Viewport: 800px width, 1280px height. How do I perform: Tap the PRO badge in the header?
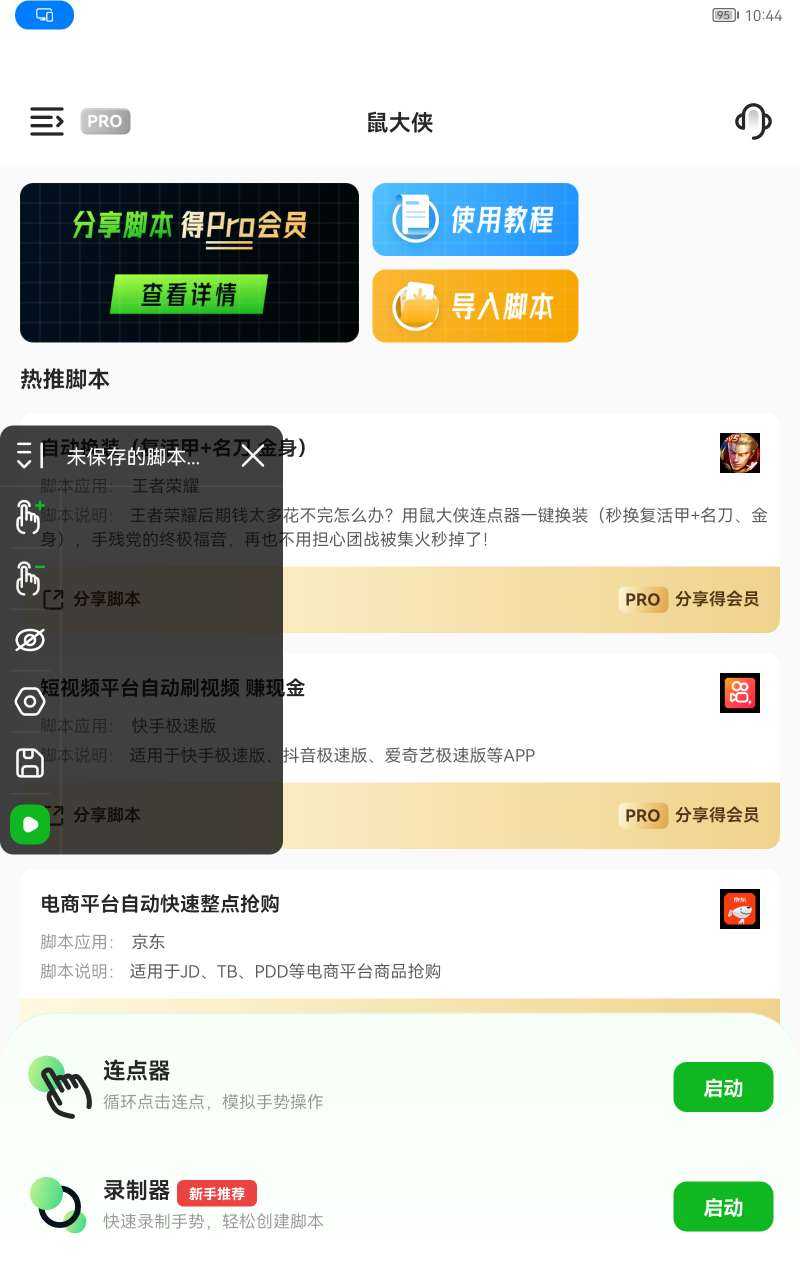tap(105, 122)
